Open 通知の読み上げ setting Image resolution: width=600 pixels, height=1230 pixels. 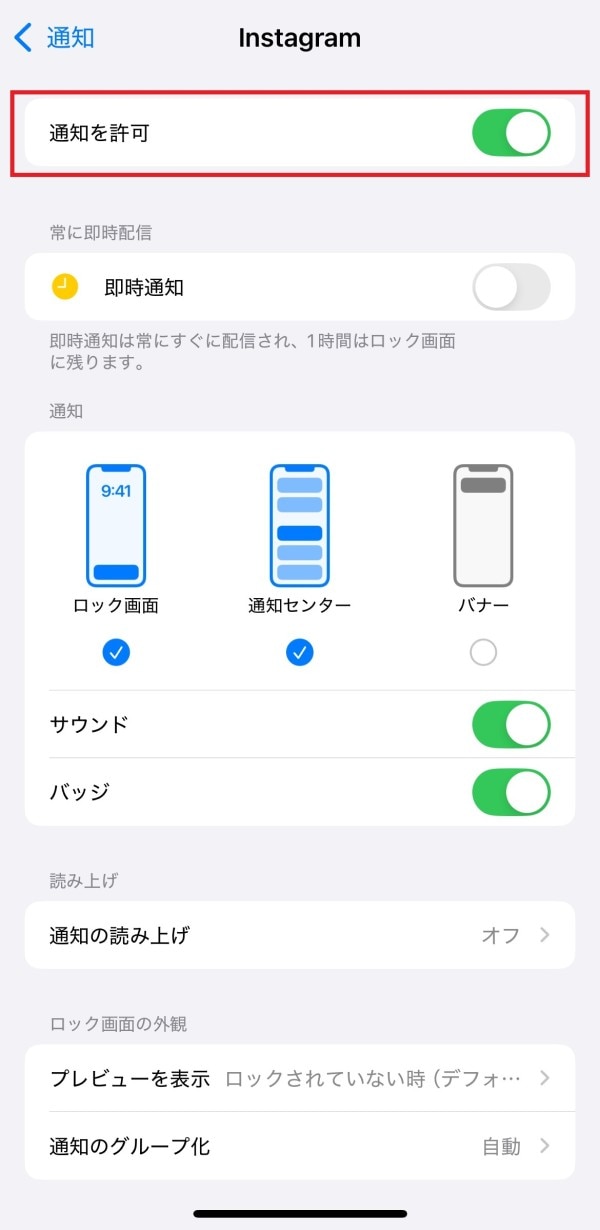(x=300, y=936)
